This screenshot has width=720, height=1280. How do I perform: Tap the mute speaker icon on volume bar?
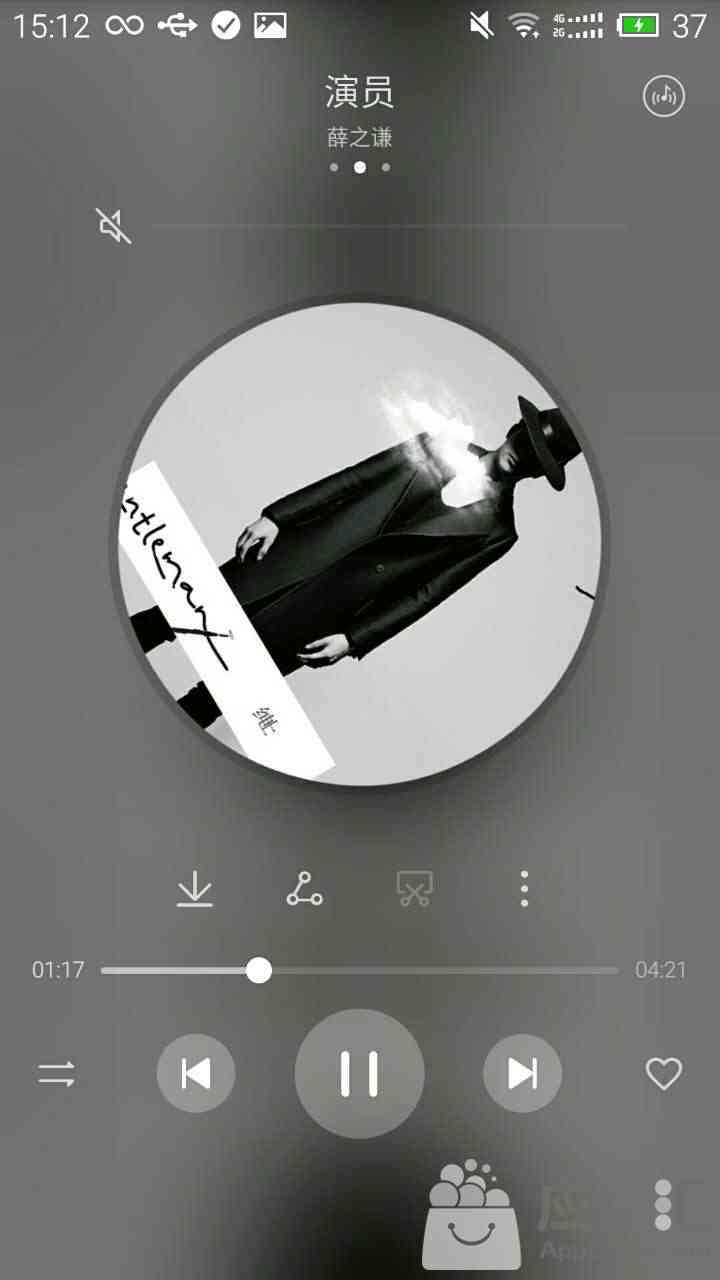[x=113, y=226]
